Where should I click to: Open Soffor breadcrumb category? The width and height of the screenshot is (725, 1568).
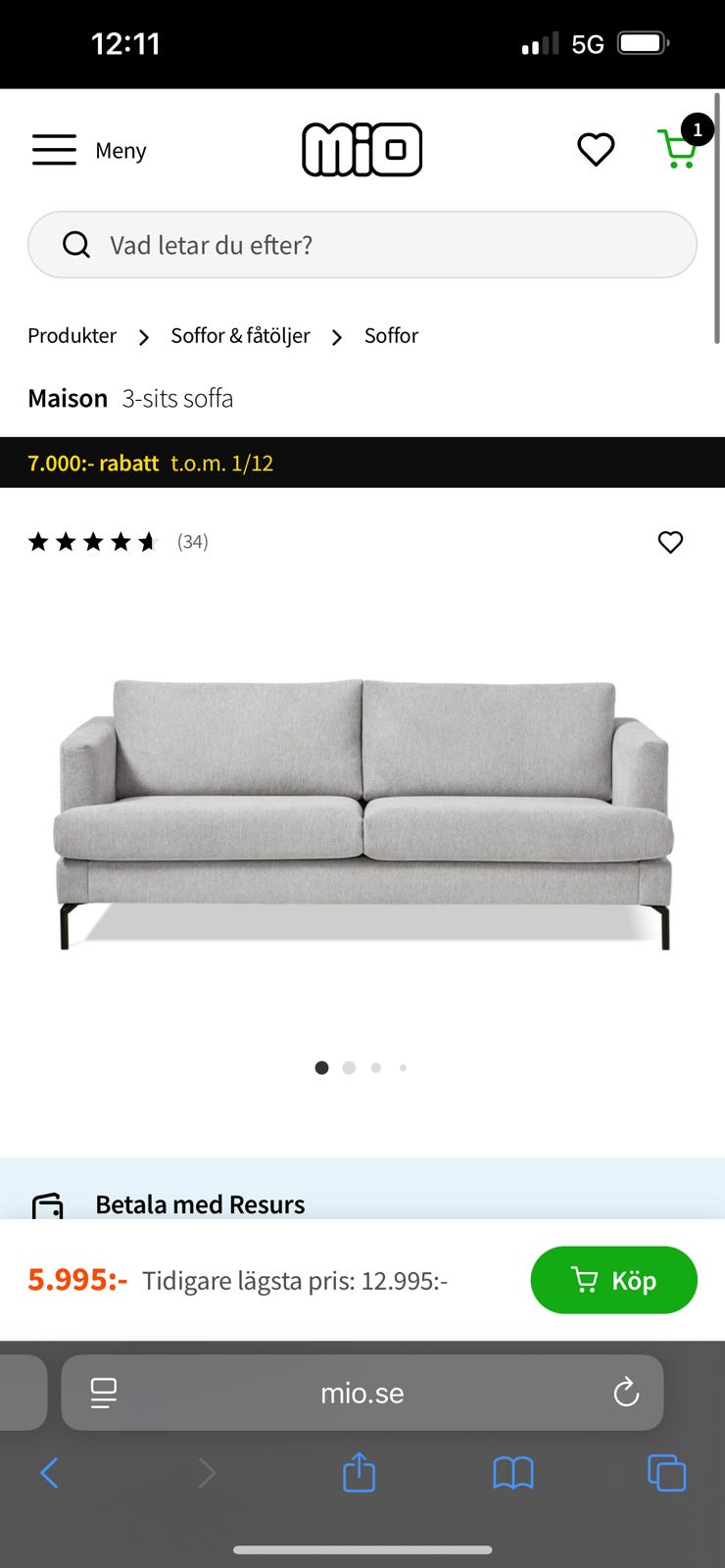click(391, 336)
